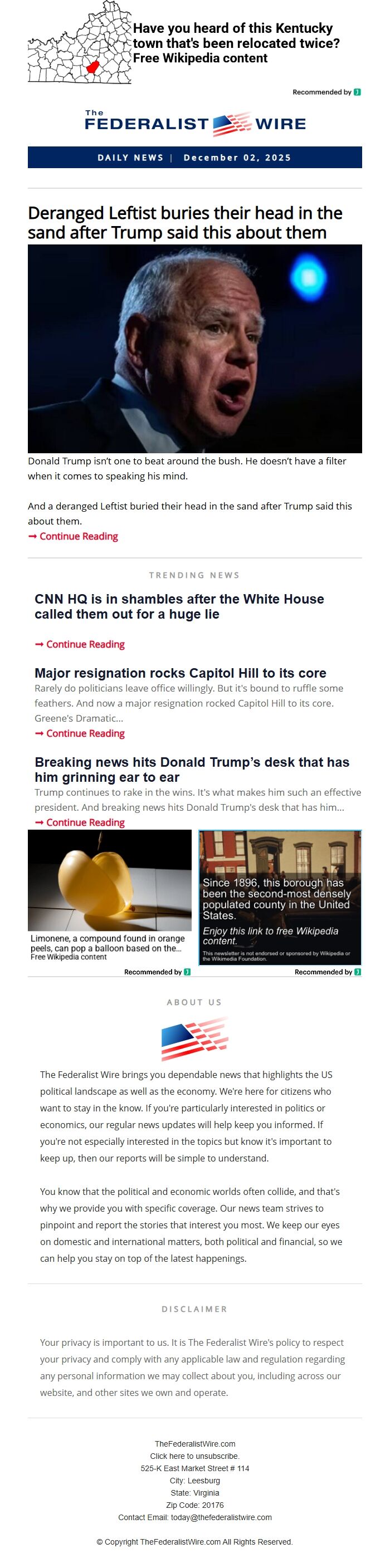Open the Limonene balloon Wikipedia card
This screenshot has height=1568, width=390.
point(110,895)
